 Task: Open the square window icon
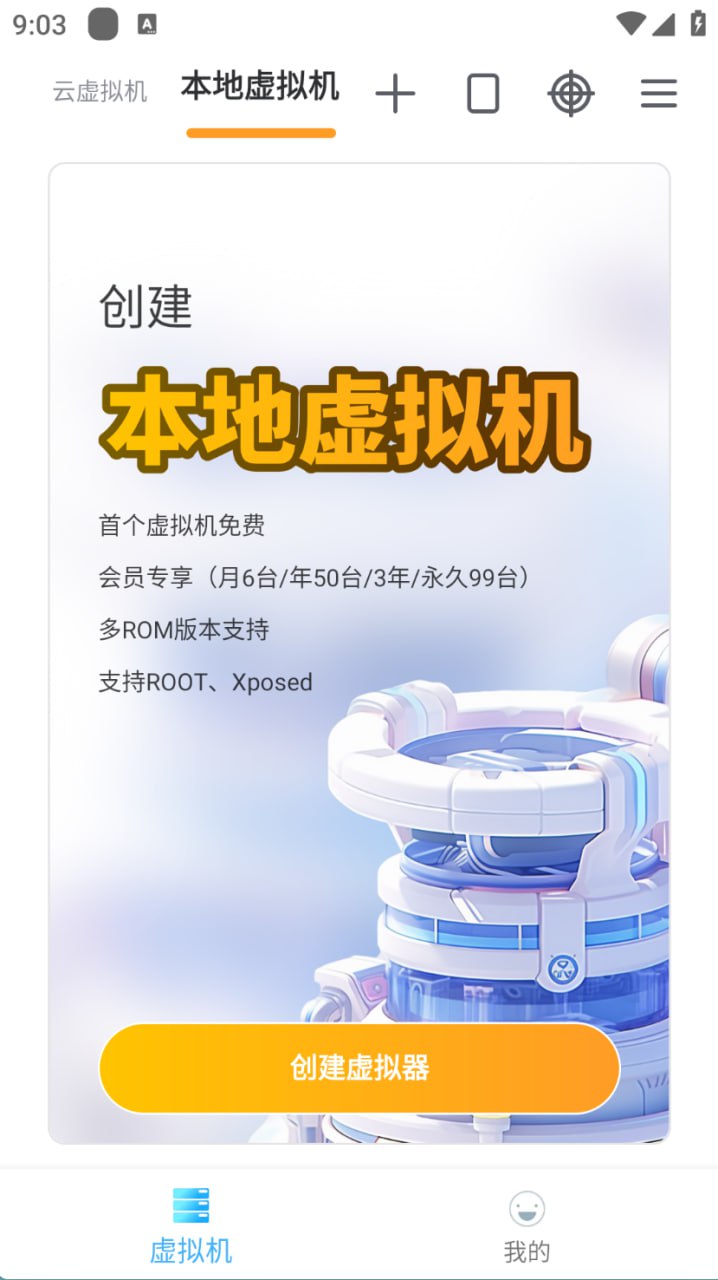pyautogui.click(x=483, y=95)
